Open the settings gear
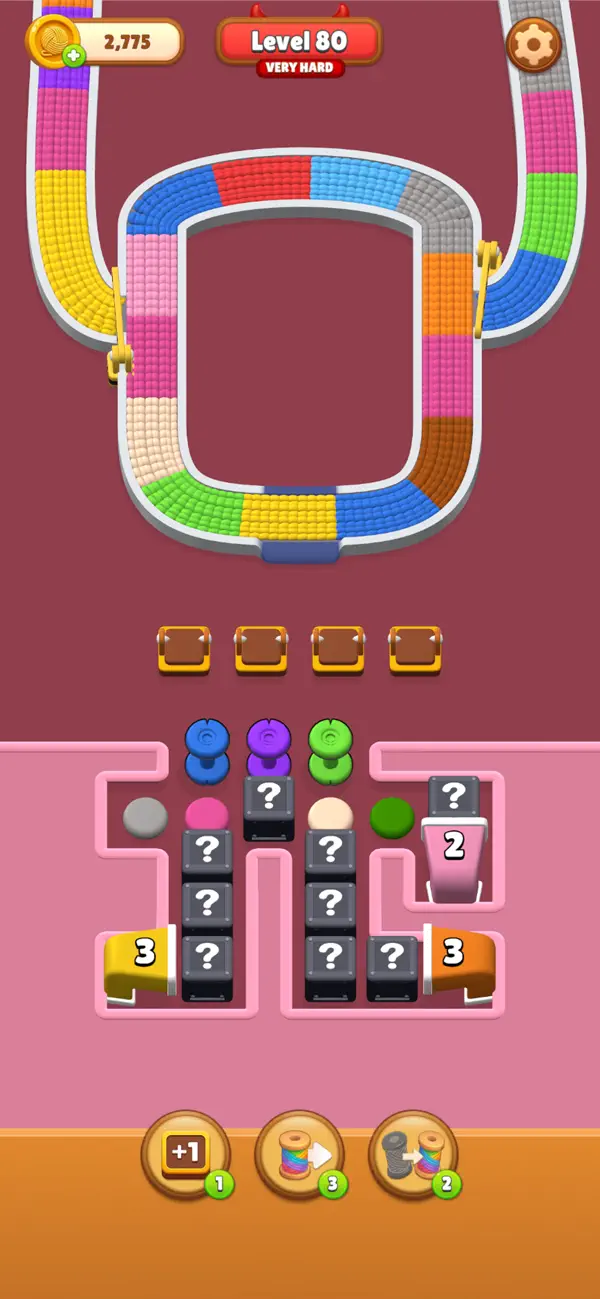The width and height of the screenshot is (600, 1299). pyautogui.click(x=534, y=44)
